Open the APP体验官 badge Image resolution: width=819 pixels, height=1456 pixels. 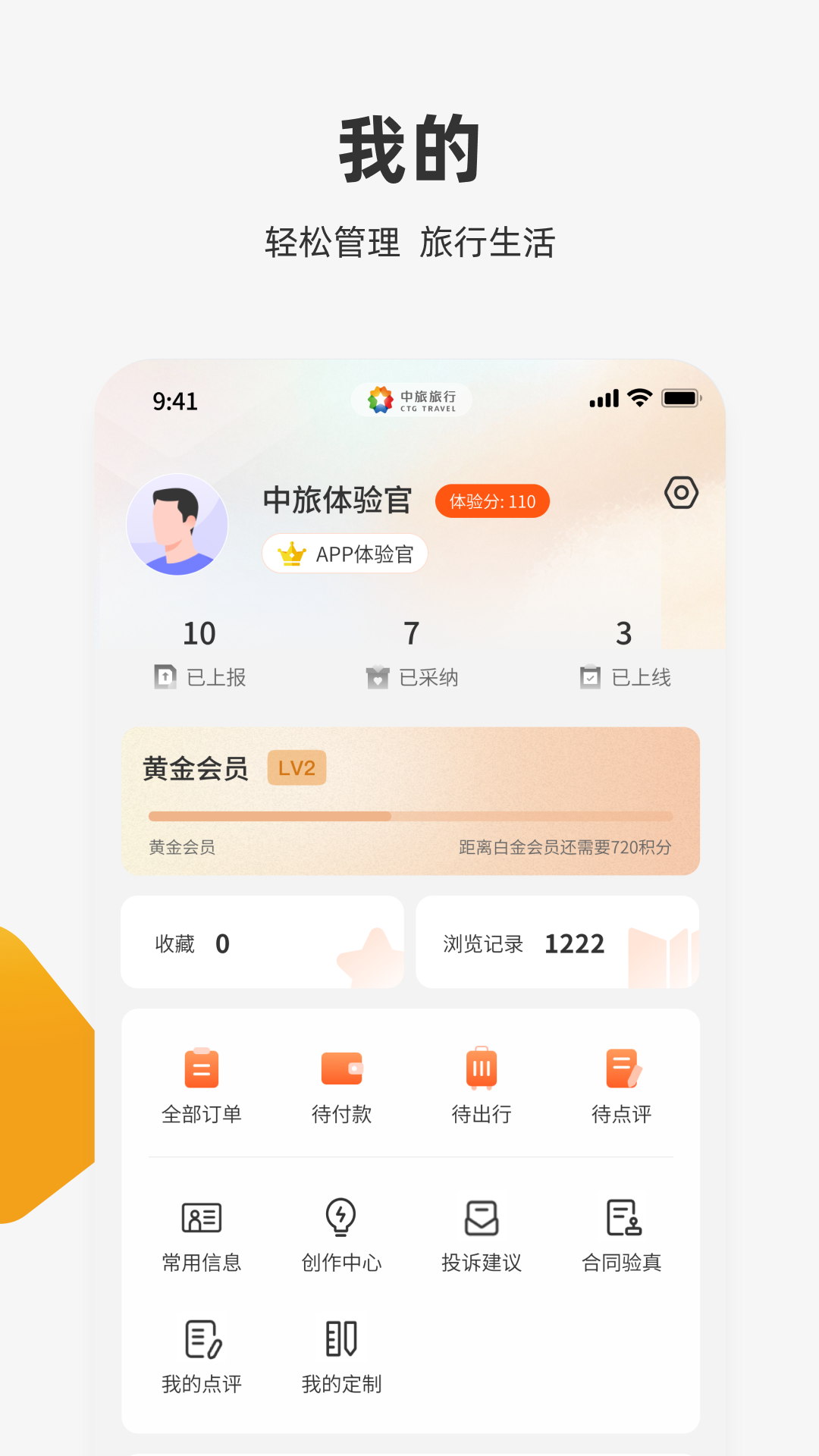point(344,553)
